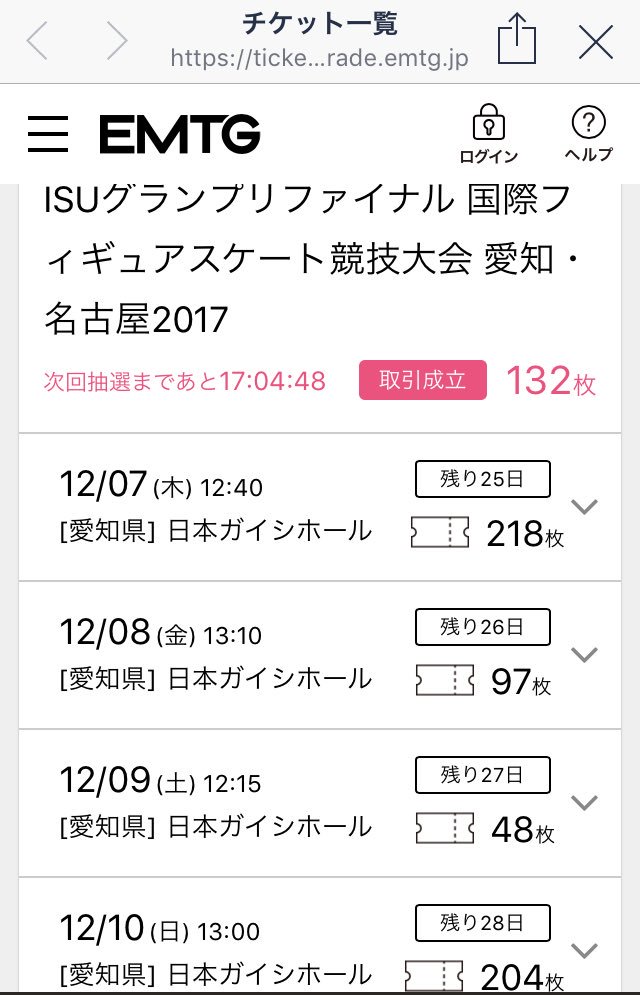This screenshot has height=995, width=640.
Task: Expand the 12/10 (日) 13:00 ticket row
Action: click(x=584, y=949)
